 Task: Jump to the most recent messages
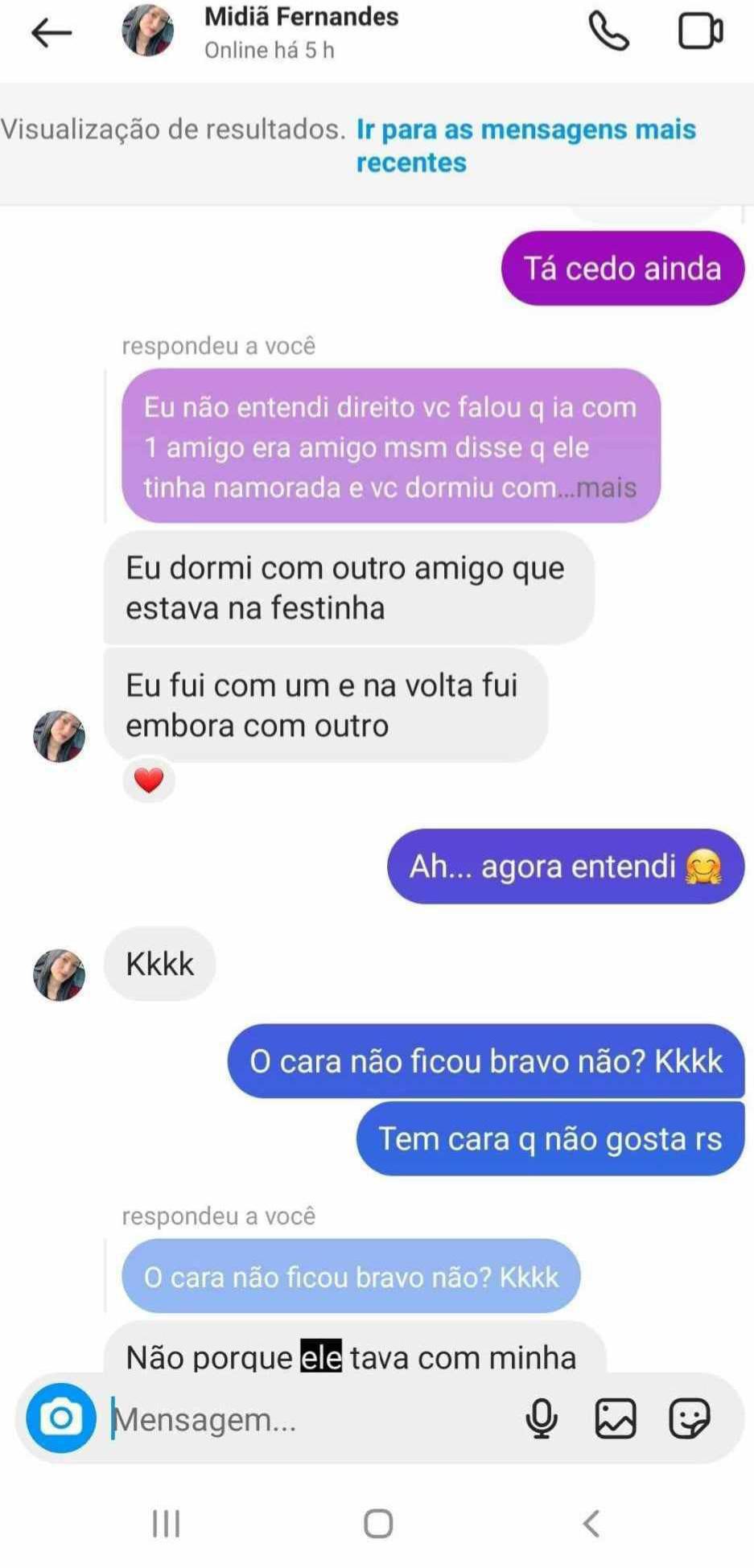525,146
